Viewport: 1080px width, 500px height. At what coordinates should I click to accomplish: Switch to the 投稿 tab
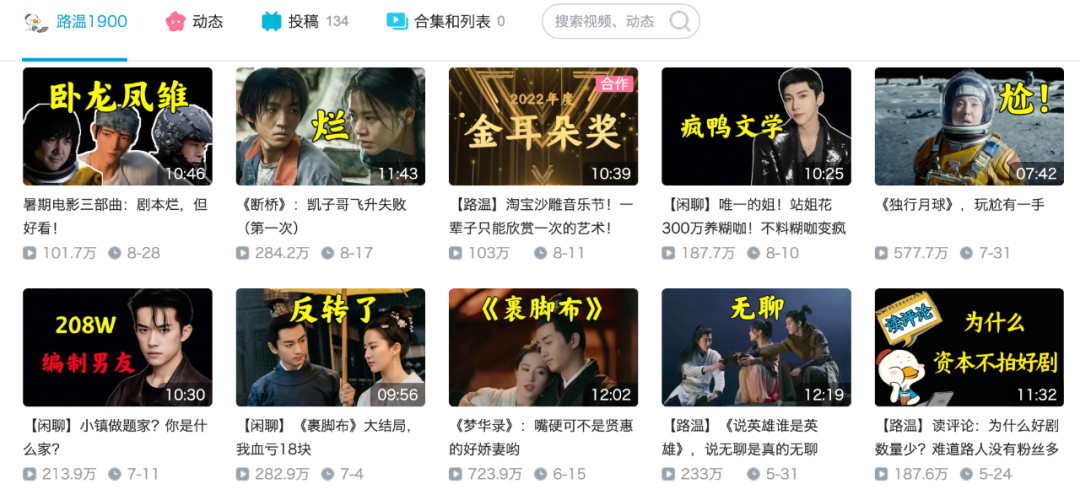point(305,21)
